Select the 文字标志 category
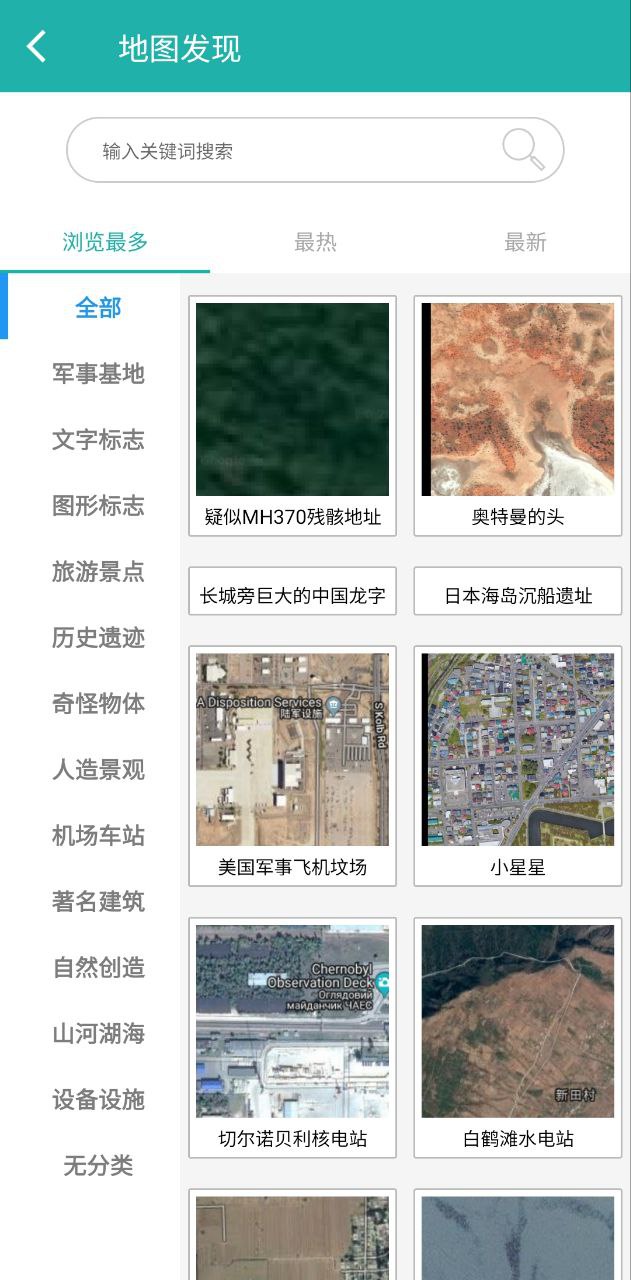This screenshot has width=631, height=1280. 98,440
